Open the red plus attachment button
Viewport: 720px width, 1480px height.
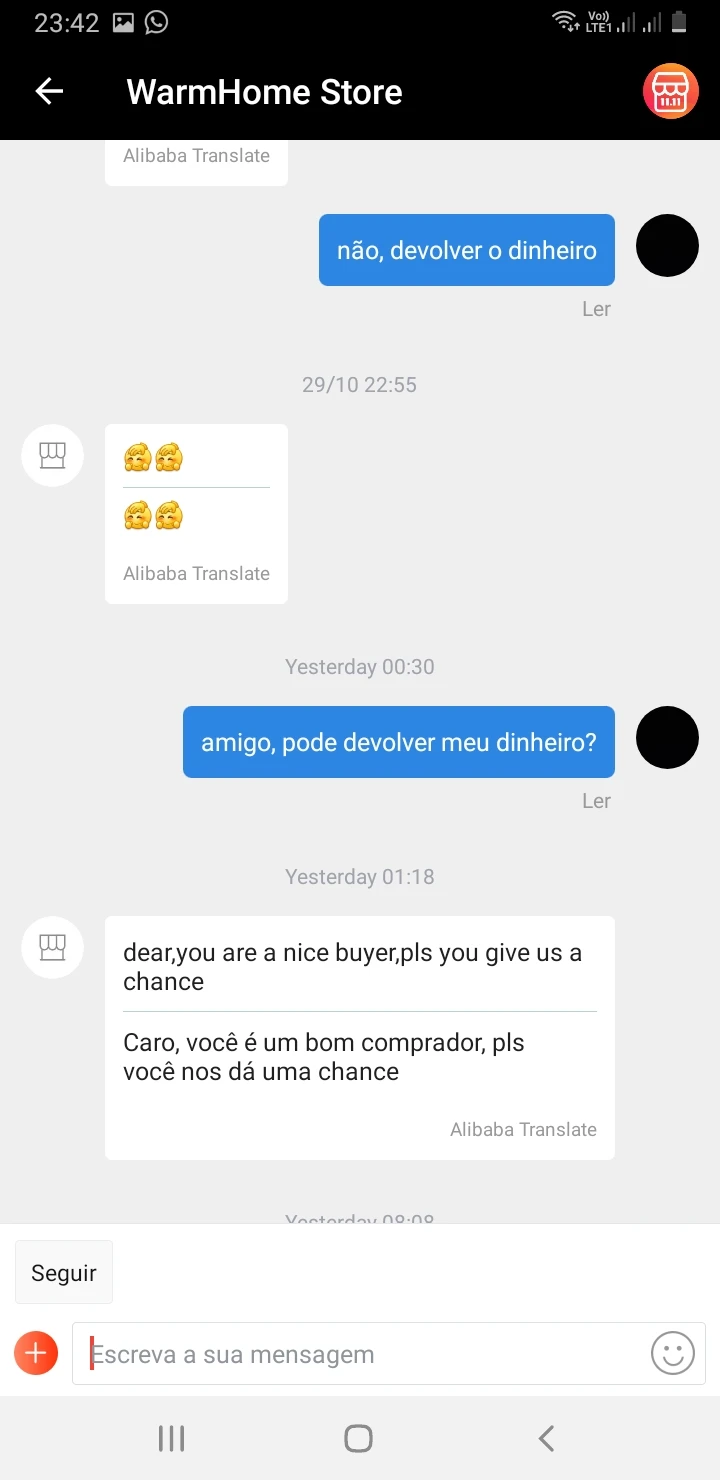tap(36, 1354)
